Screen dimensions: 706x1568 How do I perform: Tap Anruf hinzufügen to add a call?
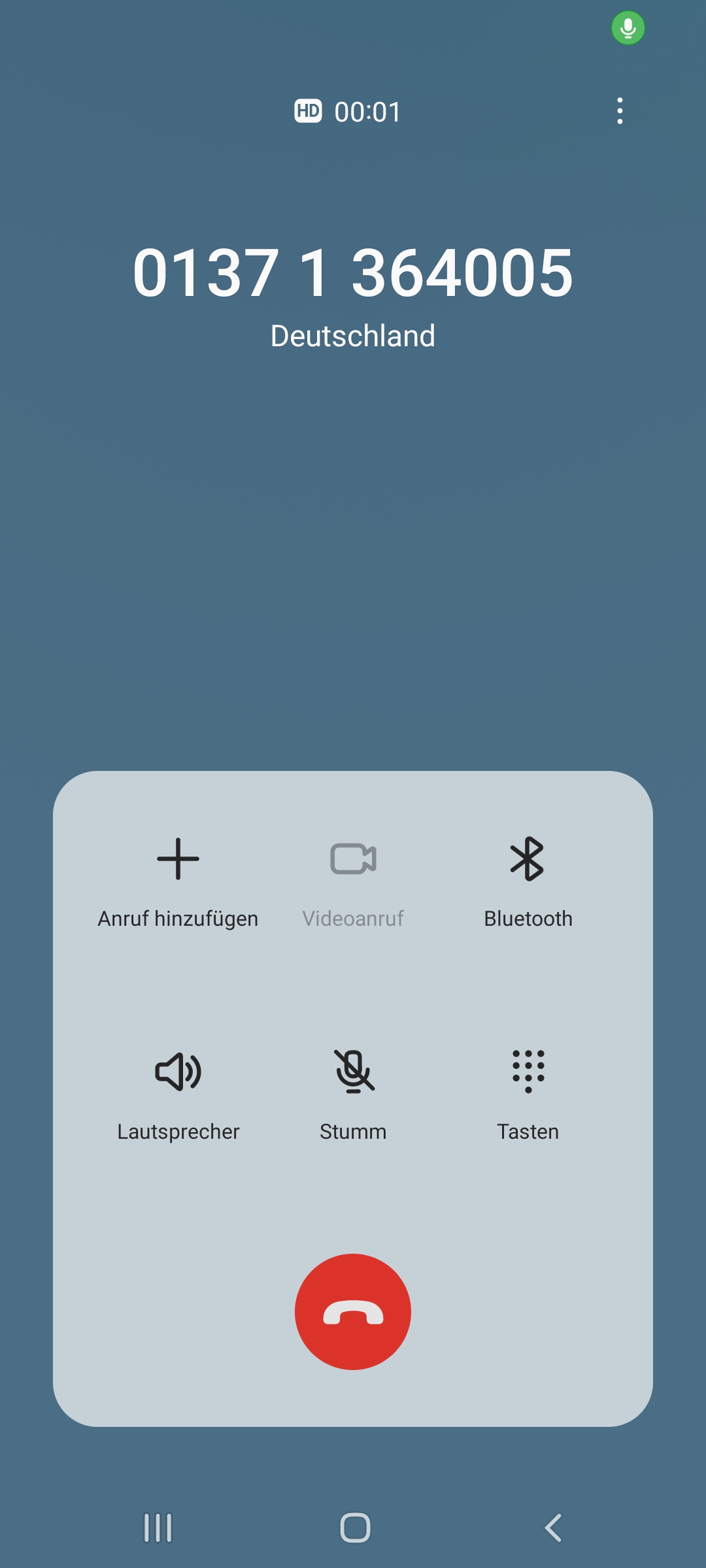(178, 880)
